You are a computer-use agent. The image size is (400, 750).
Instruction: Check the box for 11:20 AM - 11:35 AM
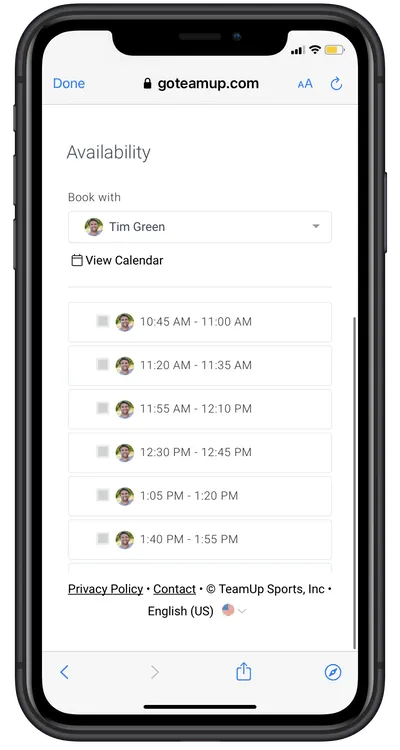click(x=102, y=365)
